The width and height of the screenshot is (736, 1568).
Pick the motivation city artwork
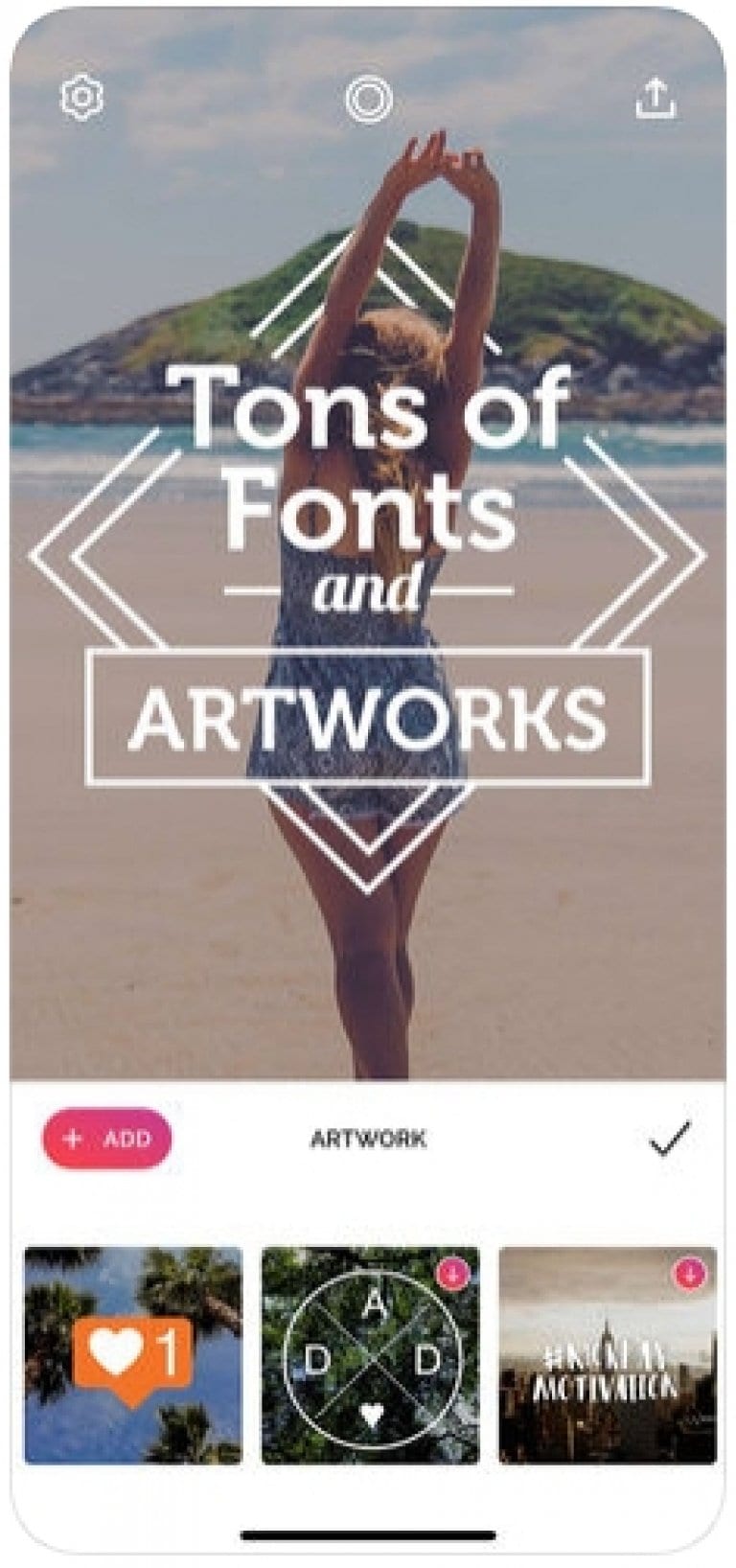point(608,1353)
